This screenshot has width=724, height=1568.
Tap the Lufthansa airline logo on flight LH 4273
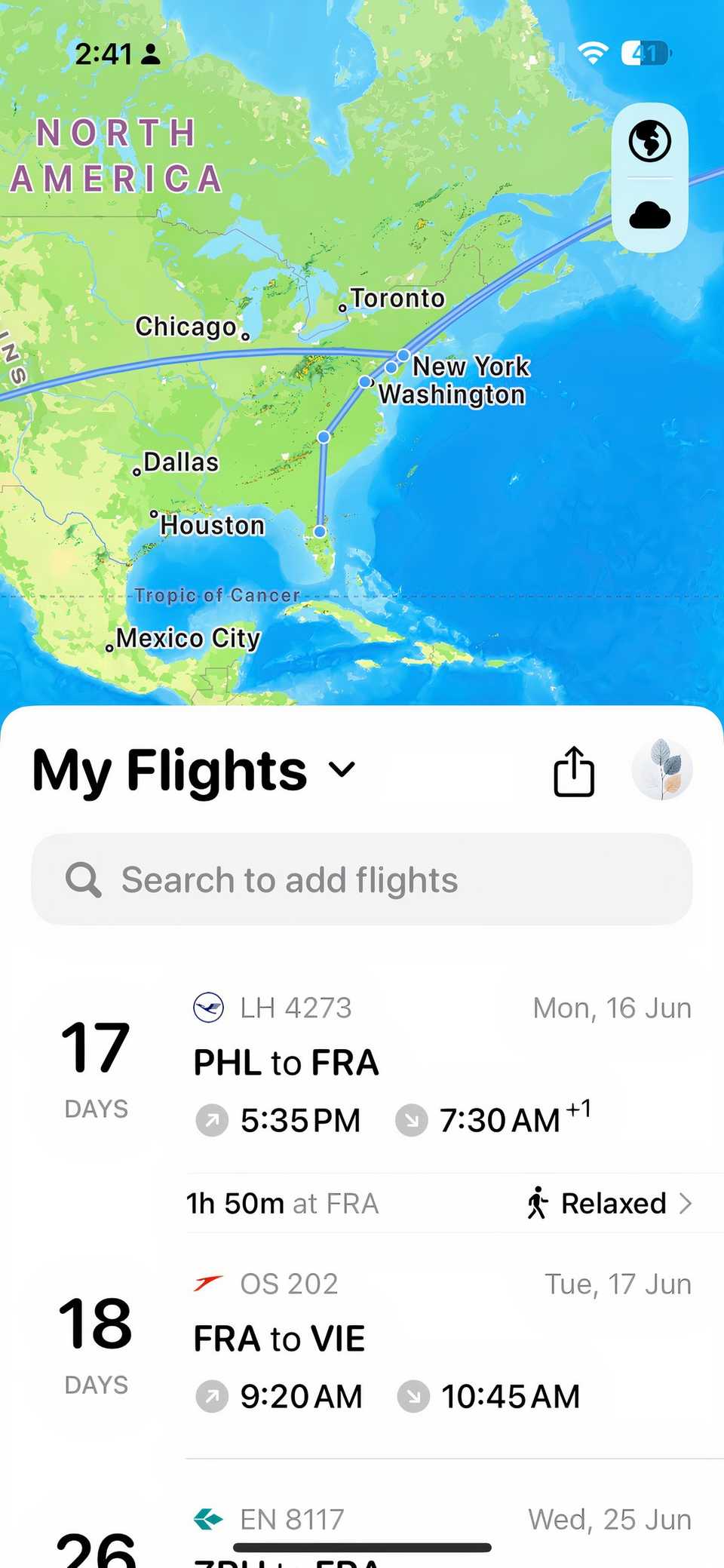209,1007
